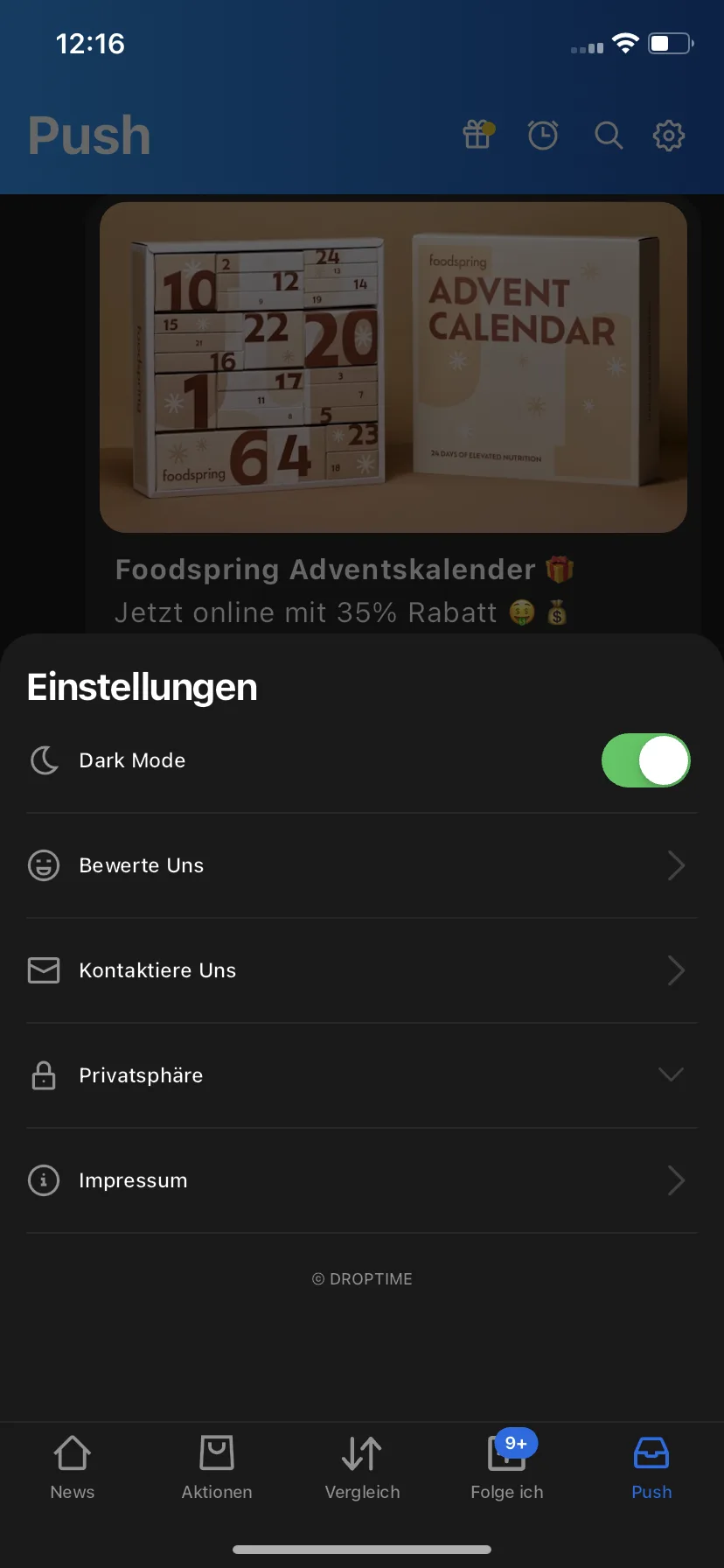Open the alarm clock icon

[543, 135]
